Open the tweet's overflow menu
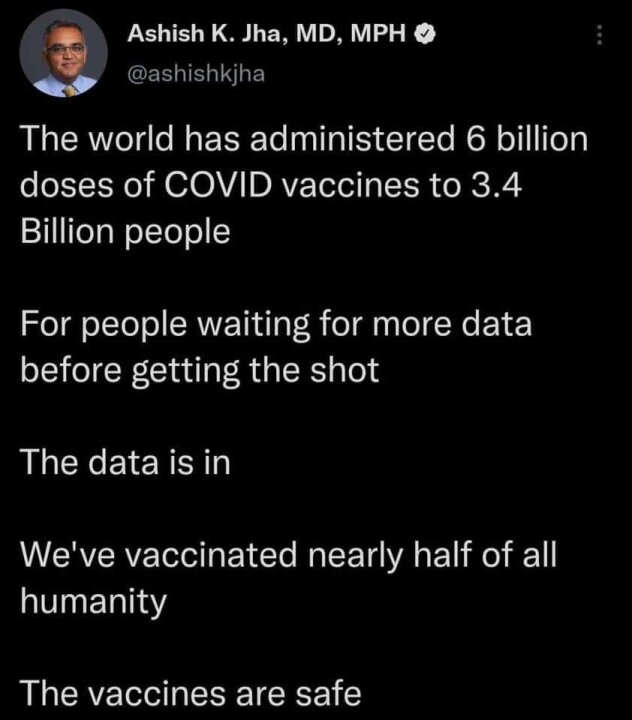 (600, 35)
